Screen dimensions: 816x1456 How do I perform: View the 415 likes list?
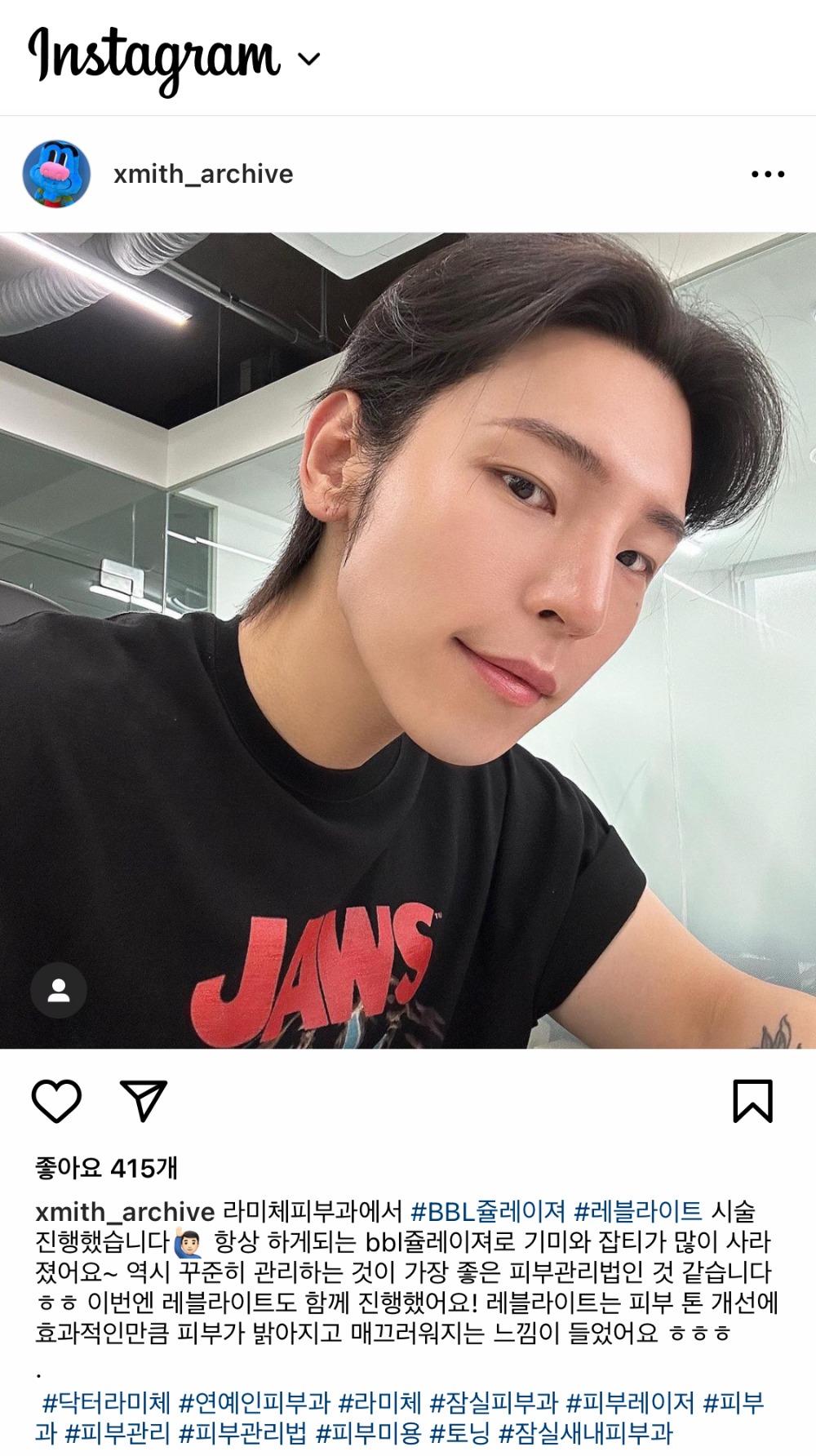coord(106,1168)
